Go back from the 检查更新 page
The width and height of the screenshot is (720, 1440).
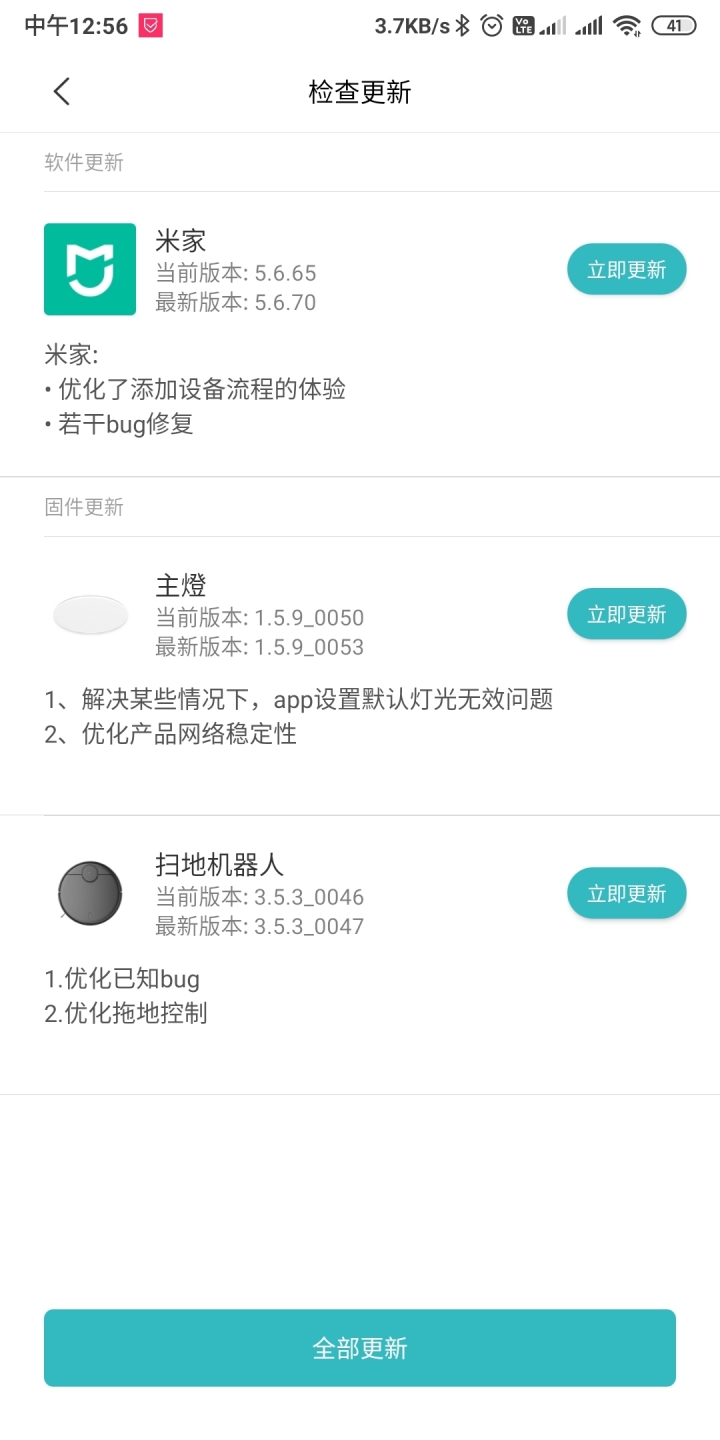coord(62,92)
